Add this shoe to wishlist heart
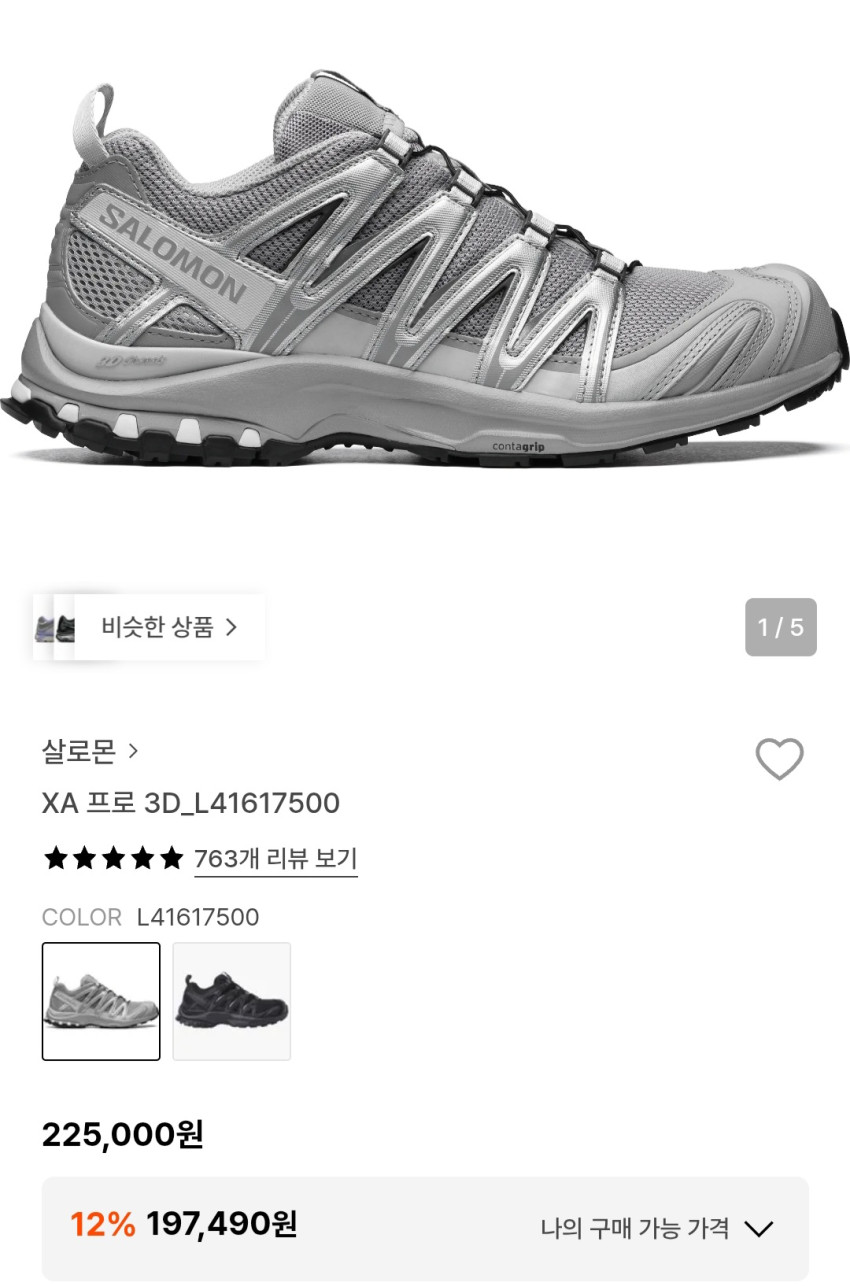Screen dimensions: 850x1286 [779, 759]
